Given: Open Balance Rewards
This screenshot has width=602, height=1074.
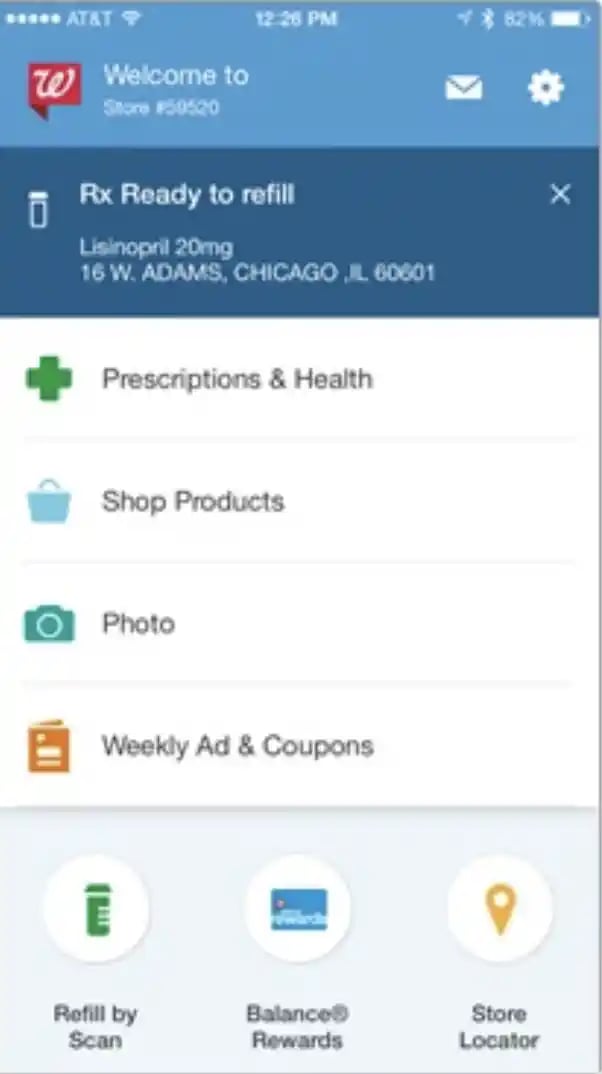Looking at the screenshot, I should pos(298,910).
